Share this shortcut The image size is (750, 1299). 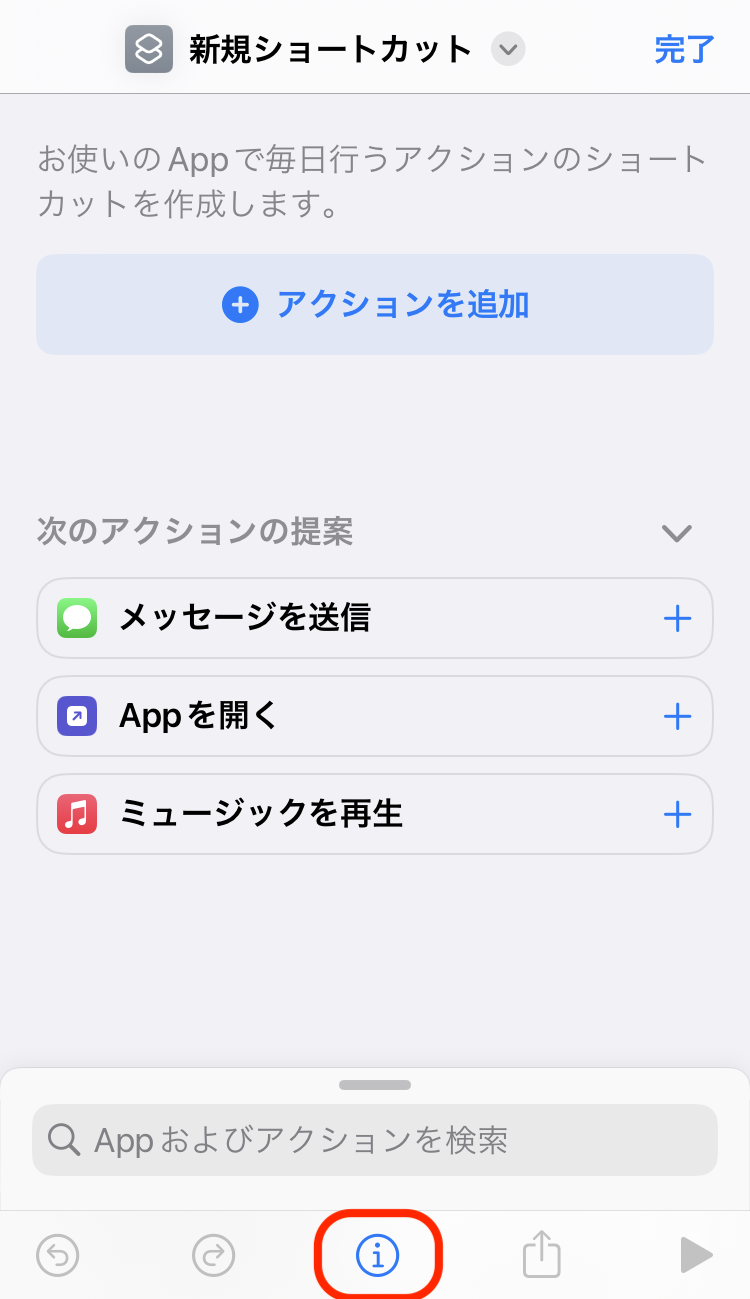pos(541,1252)
